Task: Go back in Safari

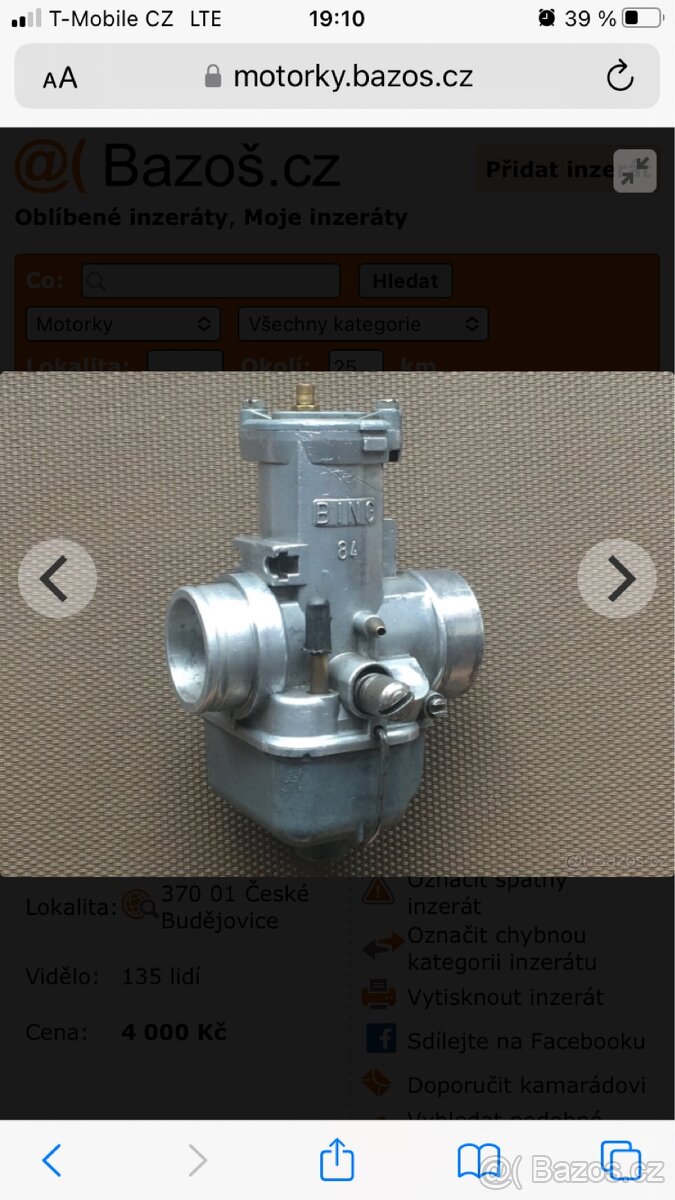Action: (x=52, y=1160)
